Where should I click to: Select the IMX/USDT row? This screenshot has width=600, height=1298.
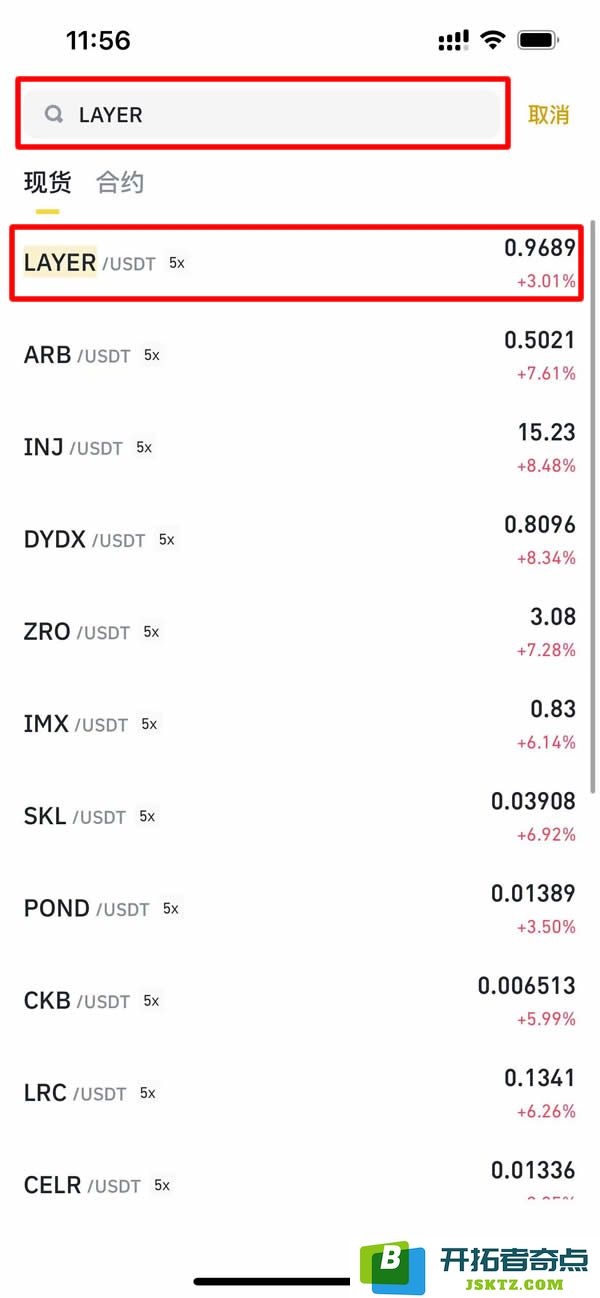pos(300,724)
